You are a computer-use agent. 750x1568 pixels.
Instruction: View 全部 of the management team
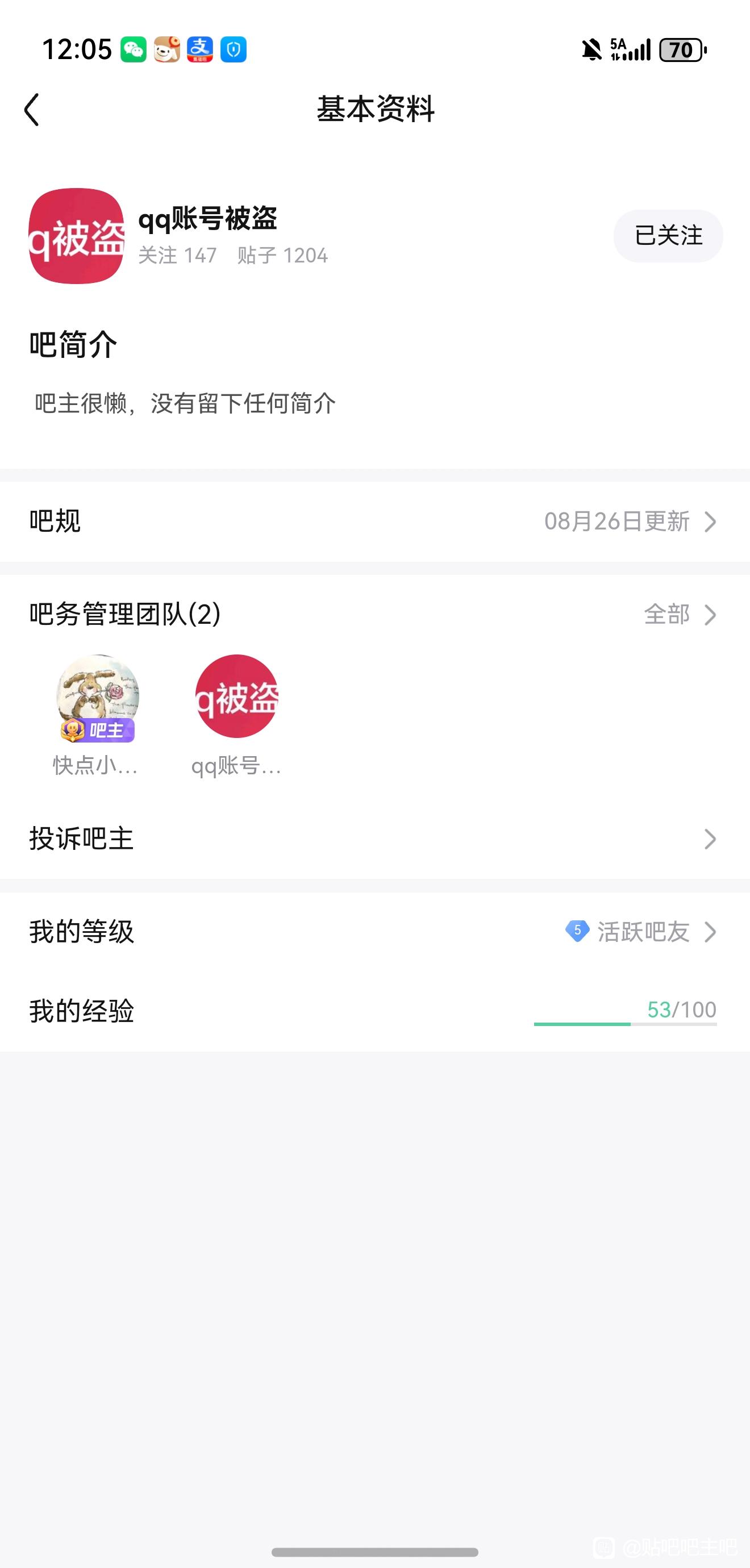680,614
